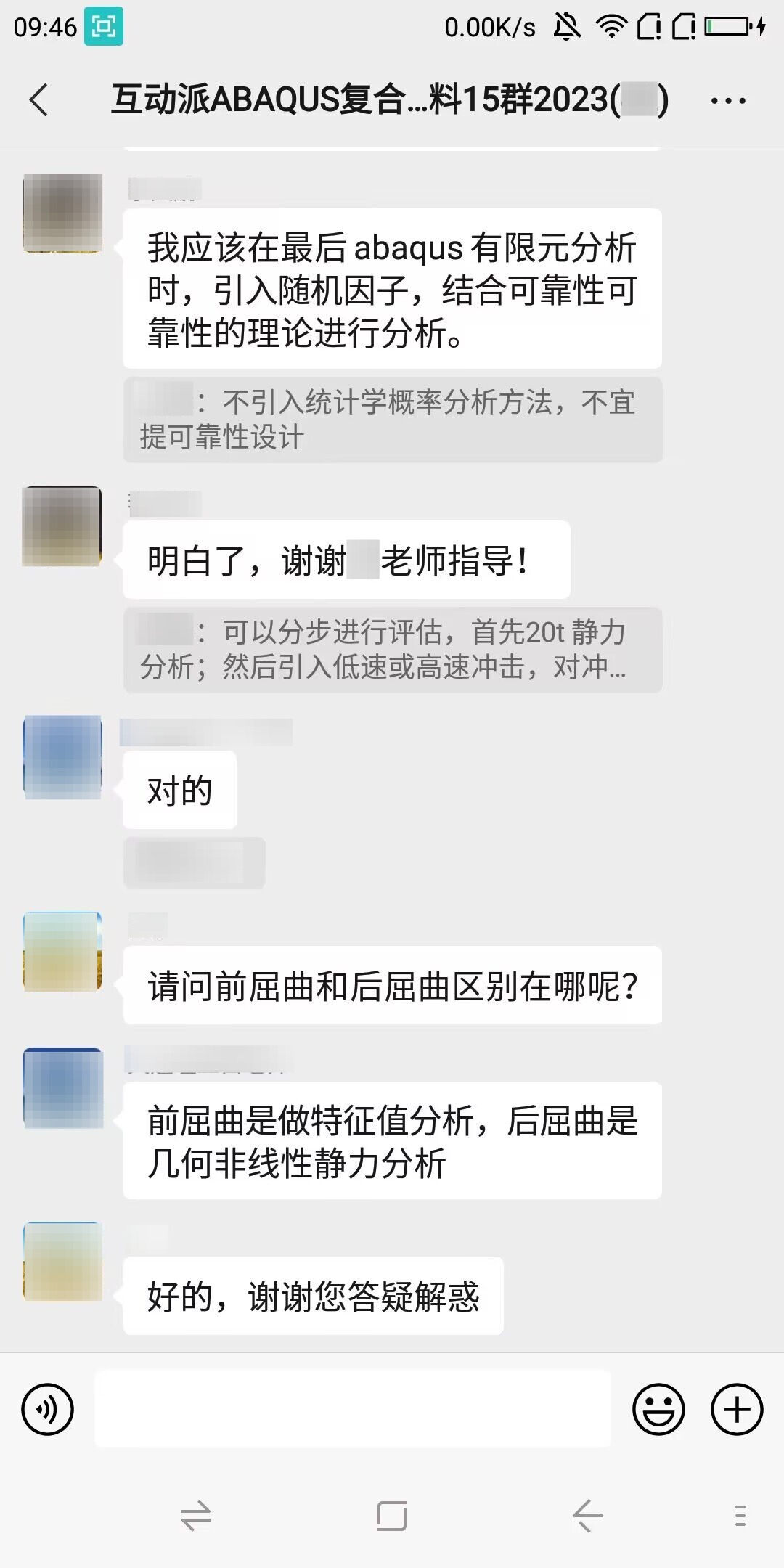Open the plus attachment menu
The width and height of the screenshot is (784, 1568).
(x=736, y=1409)
